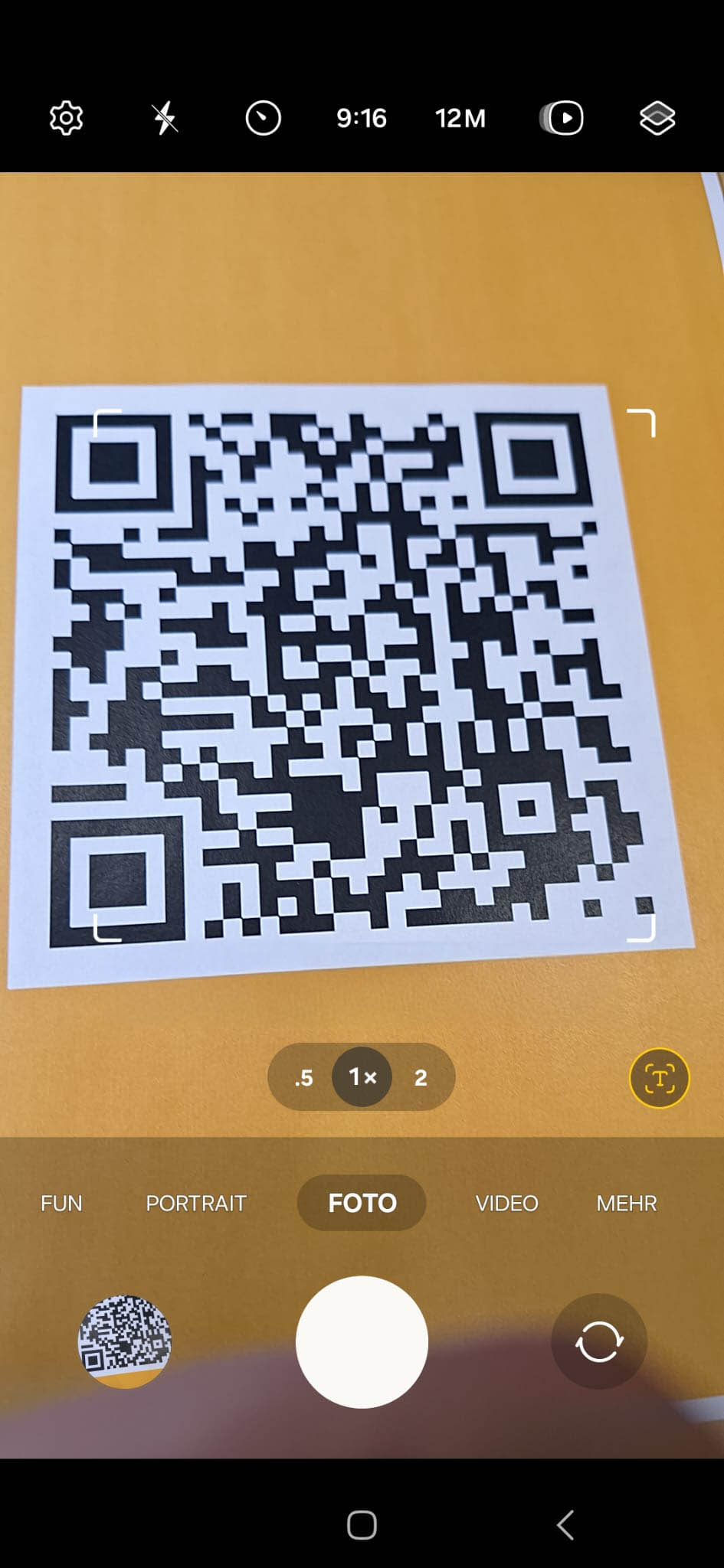724x1568 pixels.
Task: Open the last photo in gallery
Action: coord(125,1341)
